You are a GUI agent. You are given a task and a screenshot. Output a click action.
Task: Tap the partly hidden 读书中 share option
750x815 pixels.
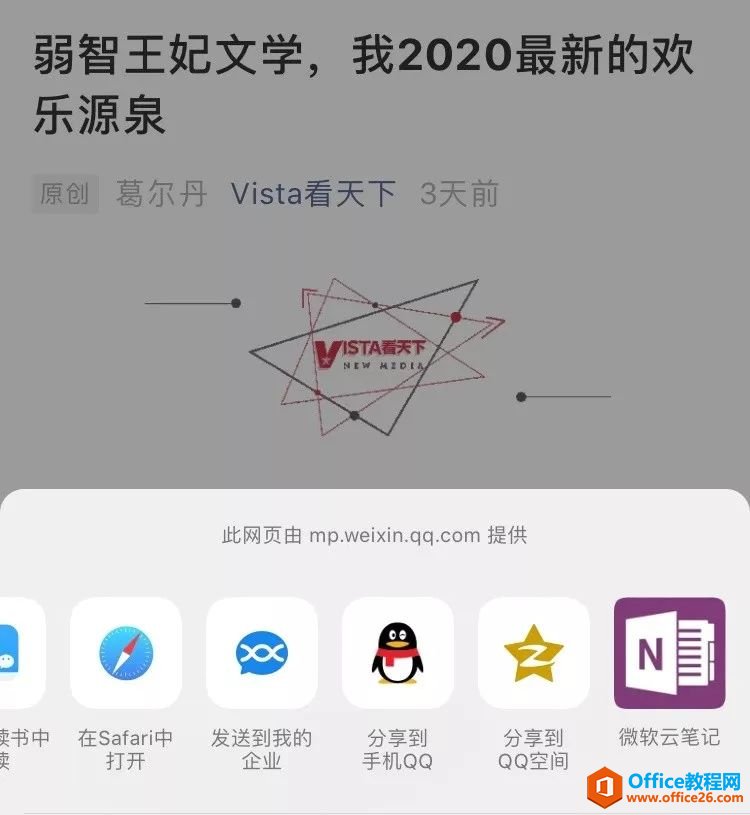pyautogui.click(x=22, y=653)
